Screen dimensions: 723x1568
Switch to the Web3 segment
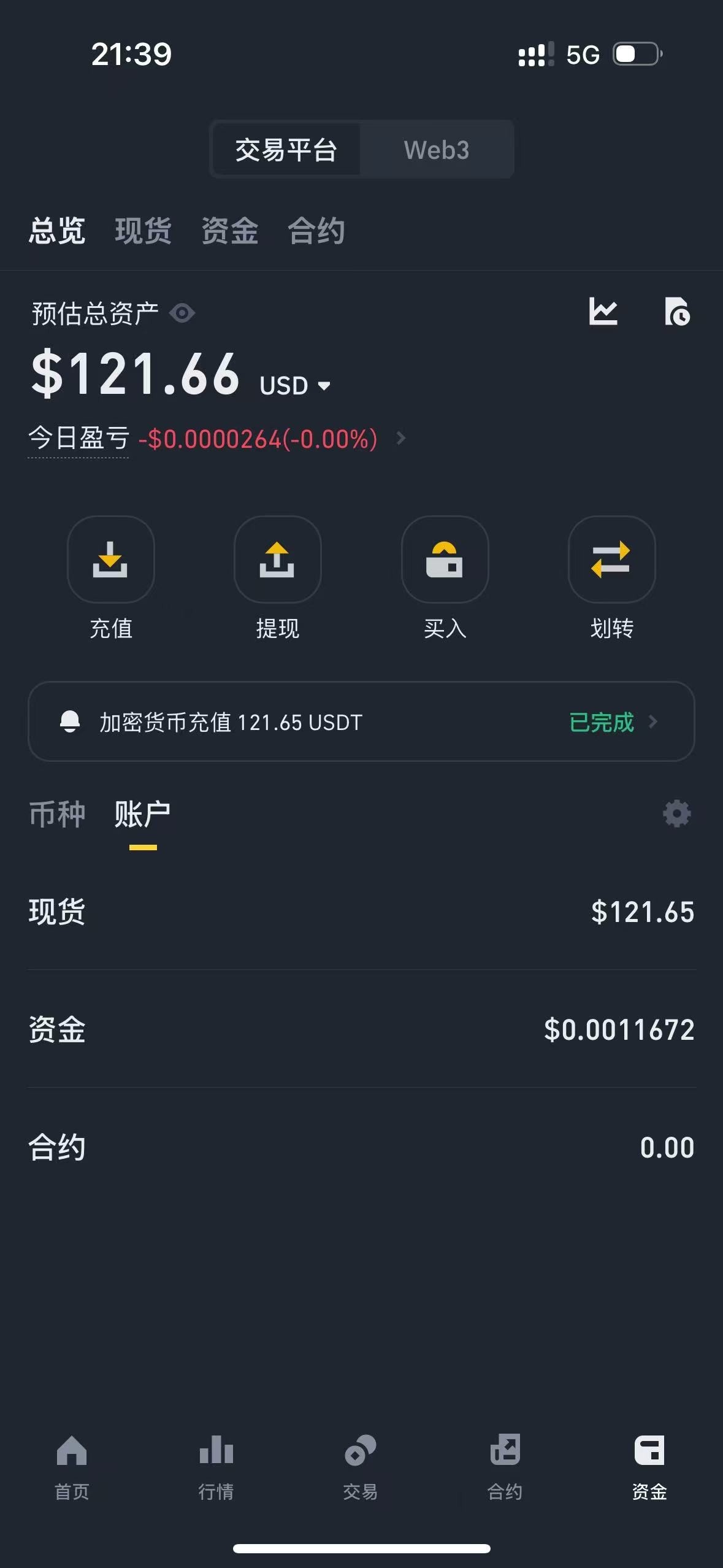(437, 150)
